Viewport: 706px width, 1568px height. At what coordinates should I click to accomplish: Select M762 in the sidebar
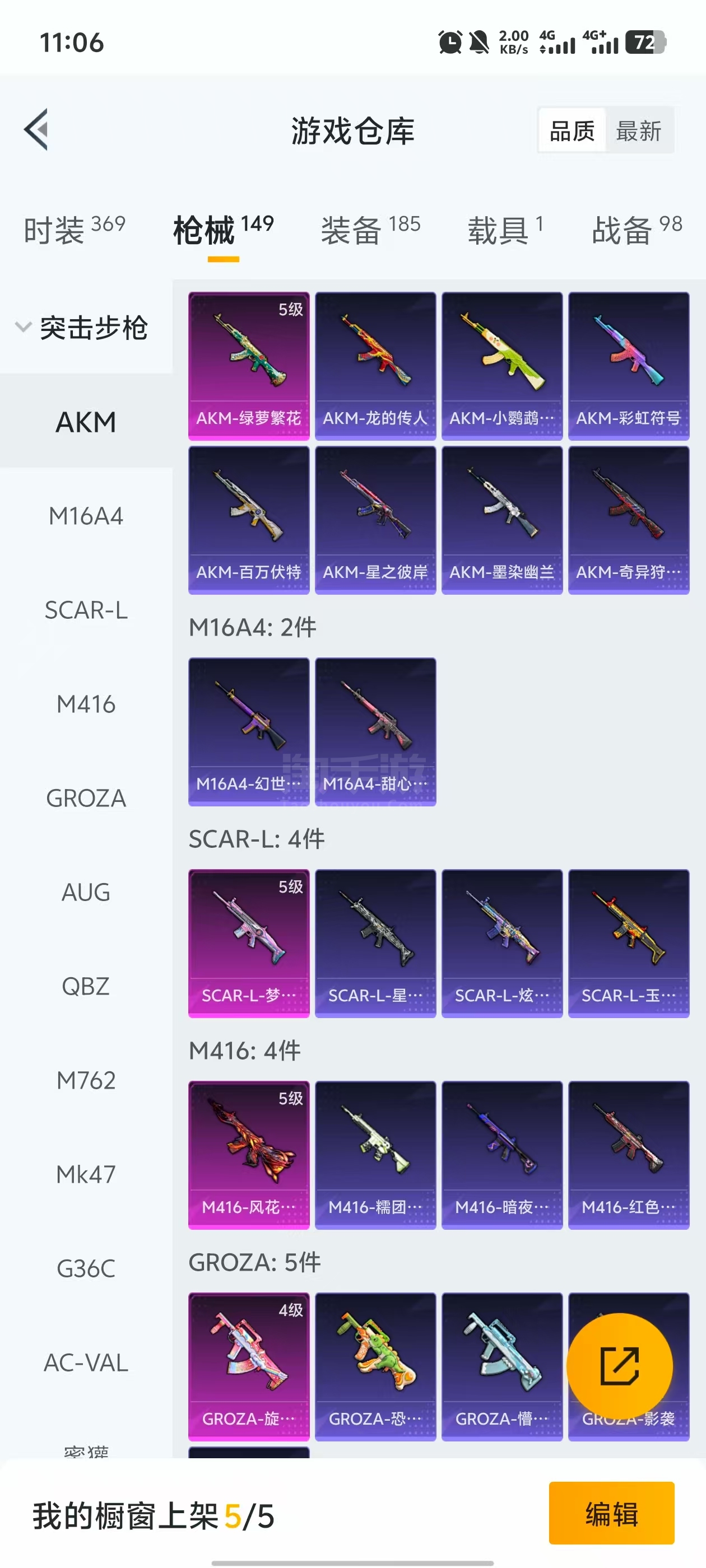86,1080
